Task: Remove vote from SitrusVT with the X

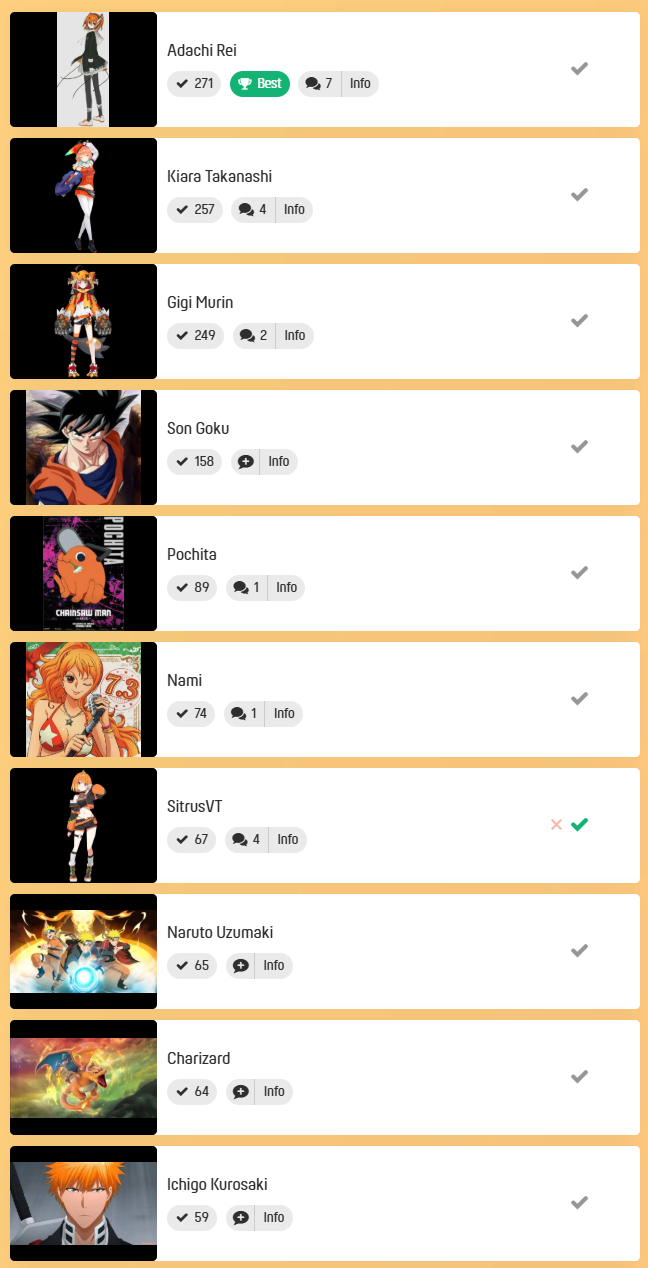Action: click(x=556, y=825)
